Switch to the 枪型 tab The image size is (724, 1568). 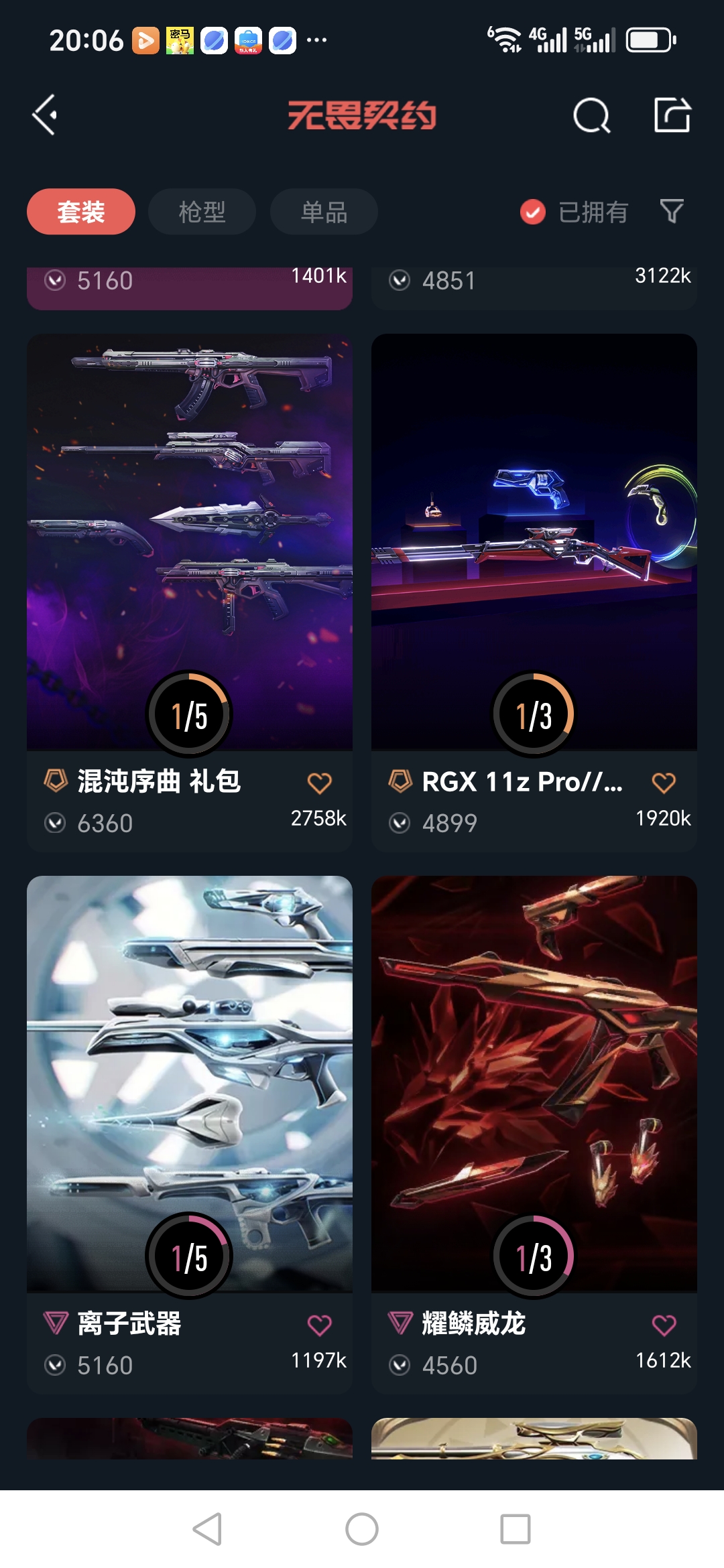click(x=201, y=211)
